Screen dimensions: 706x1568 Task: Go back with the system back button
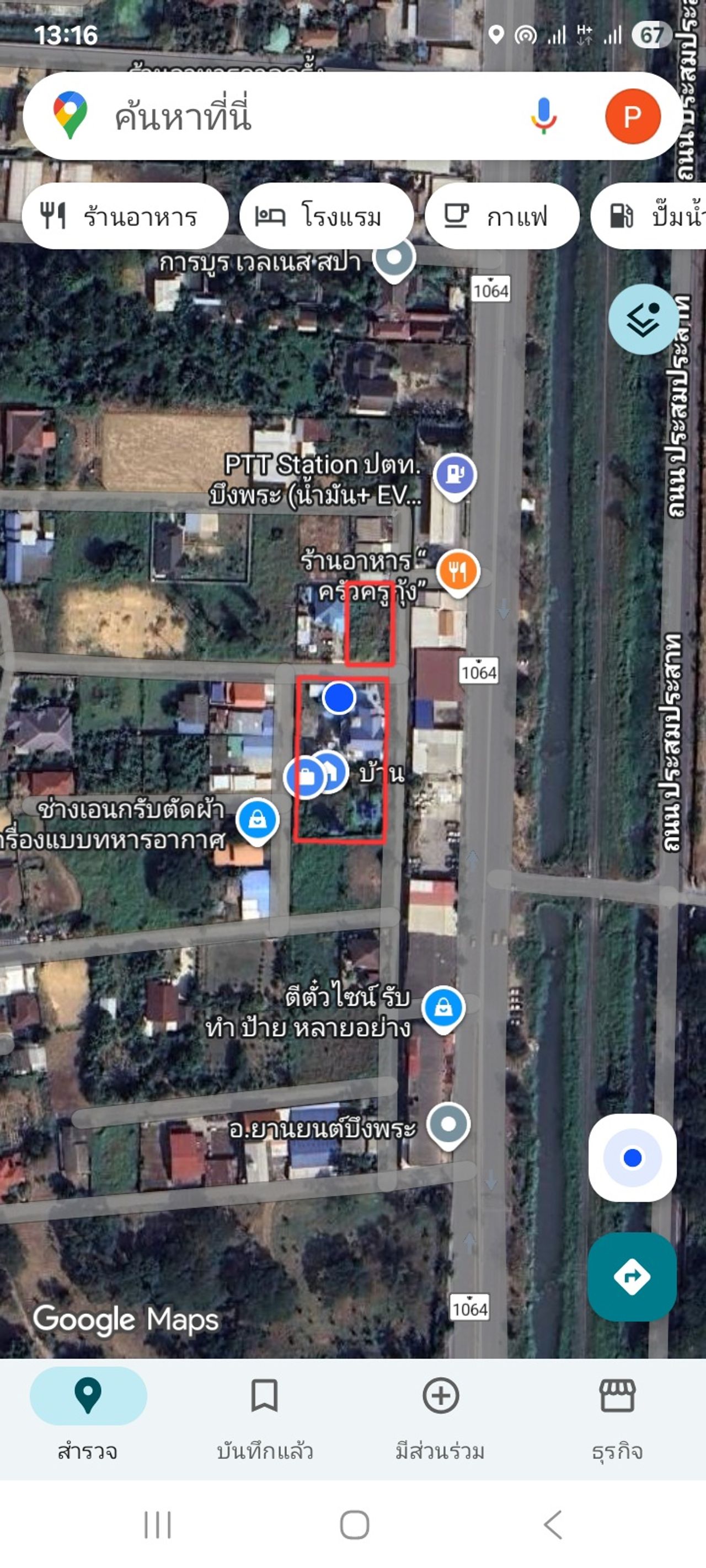point(553,1525)
